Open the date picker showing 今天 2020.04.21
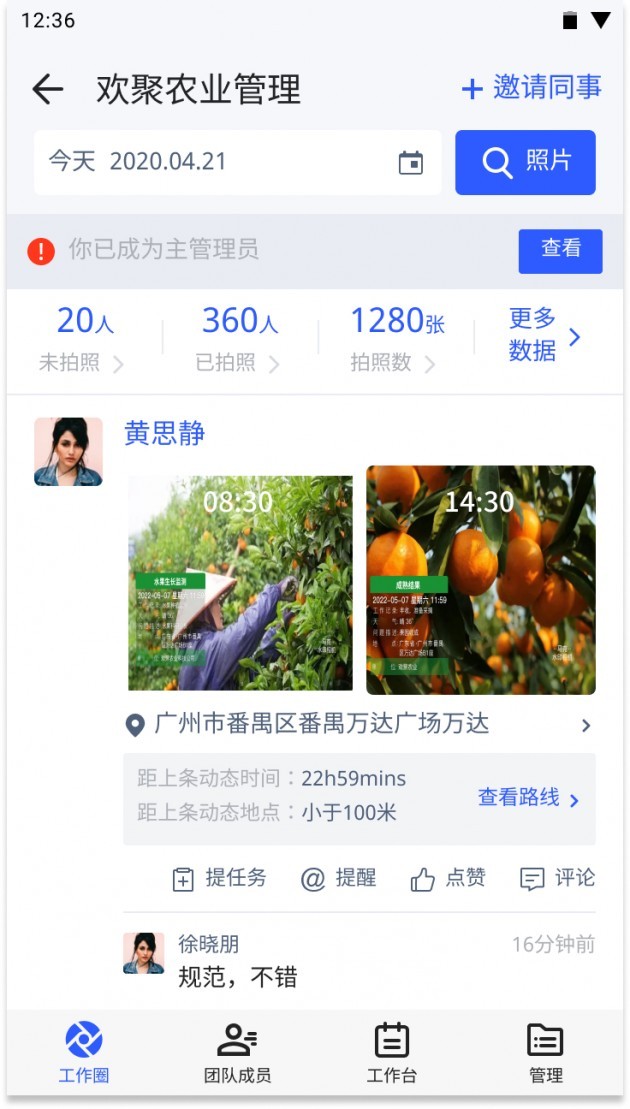The image size is (630, 1109). click(237, 162)
